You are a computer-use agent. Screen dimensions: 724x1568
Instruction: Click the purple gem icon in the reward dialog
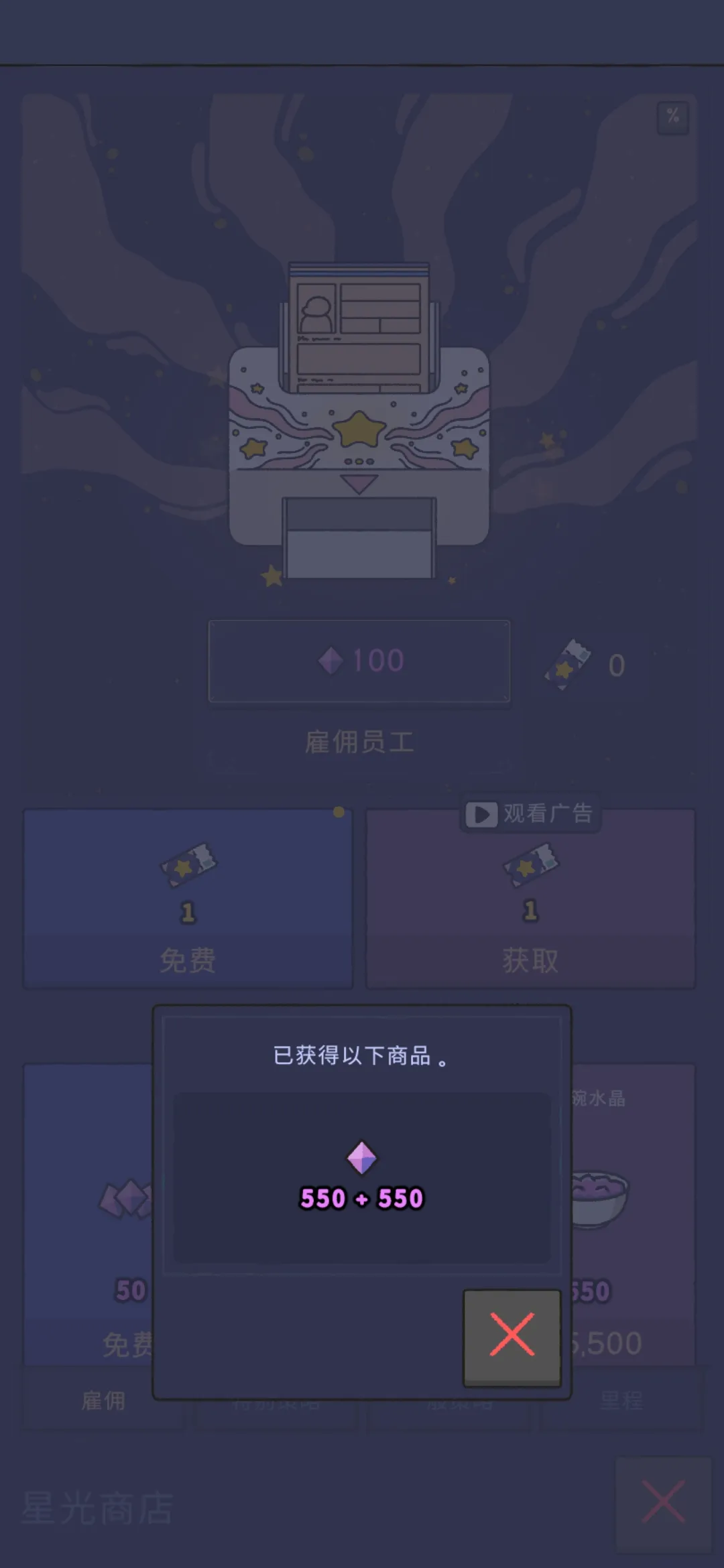click(362, 1156)
